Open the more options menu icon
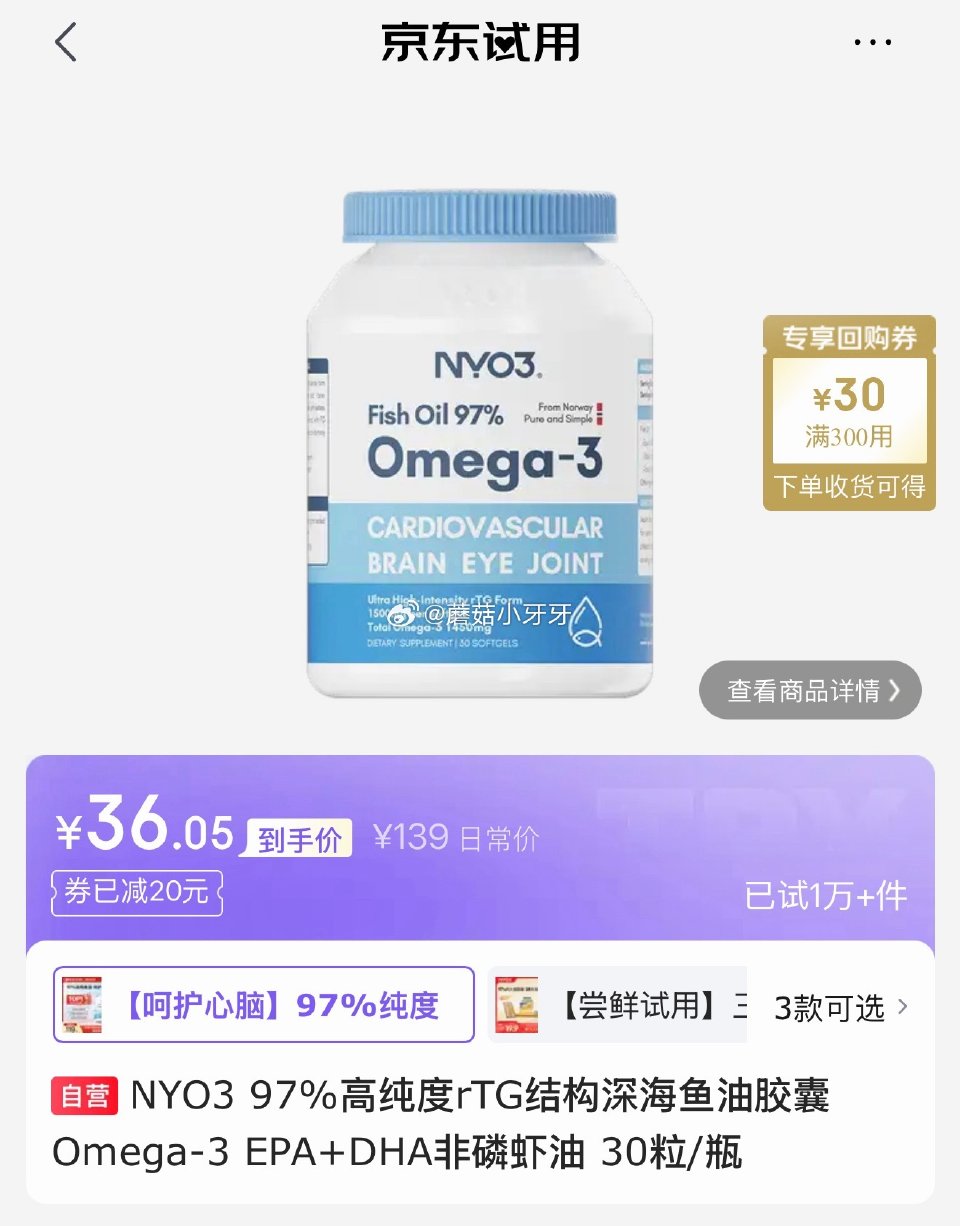 coord(872,42)
